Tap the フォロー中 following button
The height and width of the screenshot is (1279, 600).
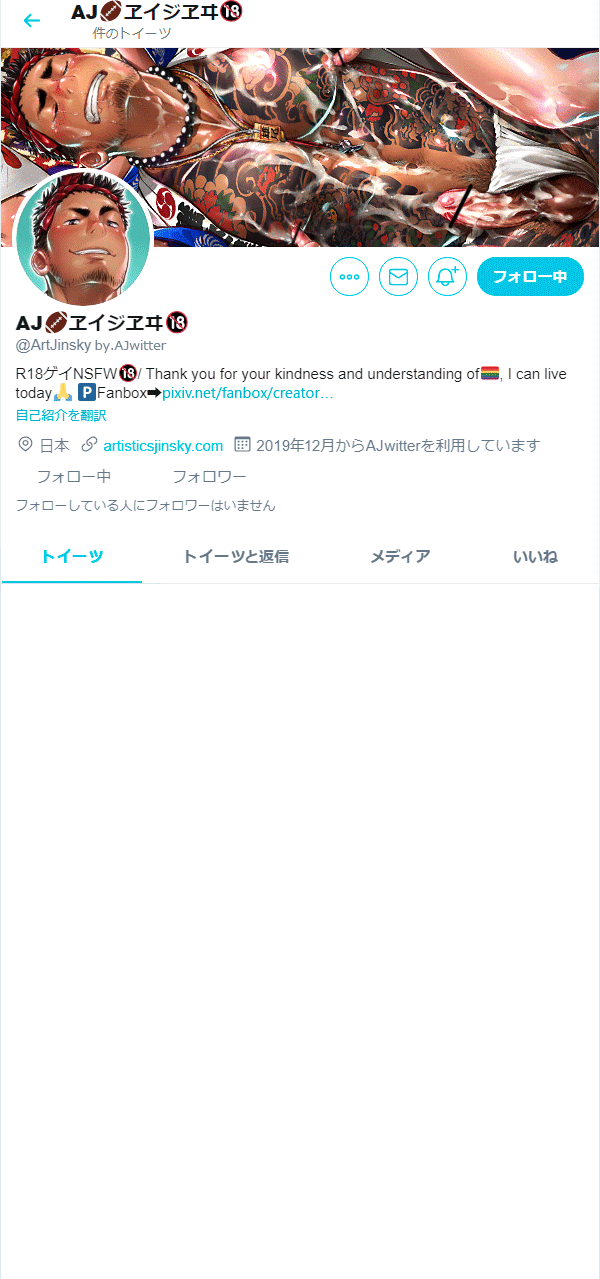tap(530, 277)
